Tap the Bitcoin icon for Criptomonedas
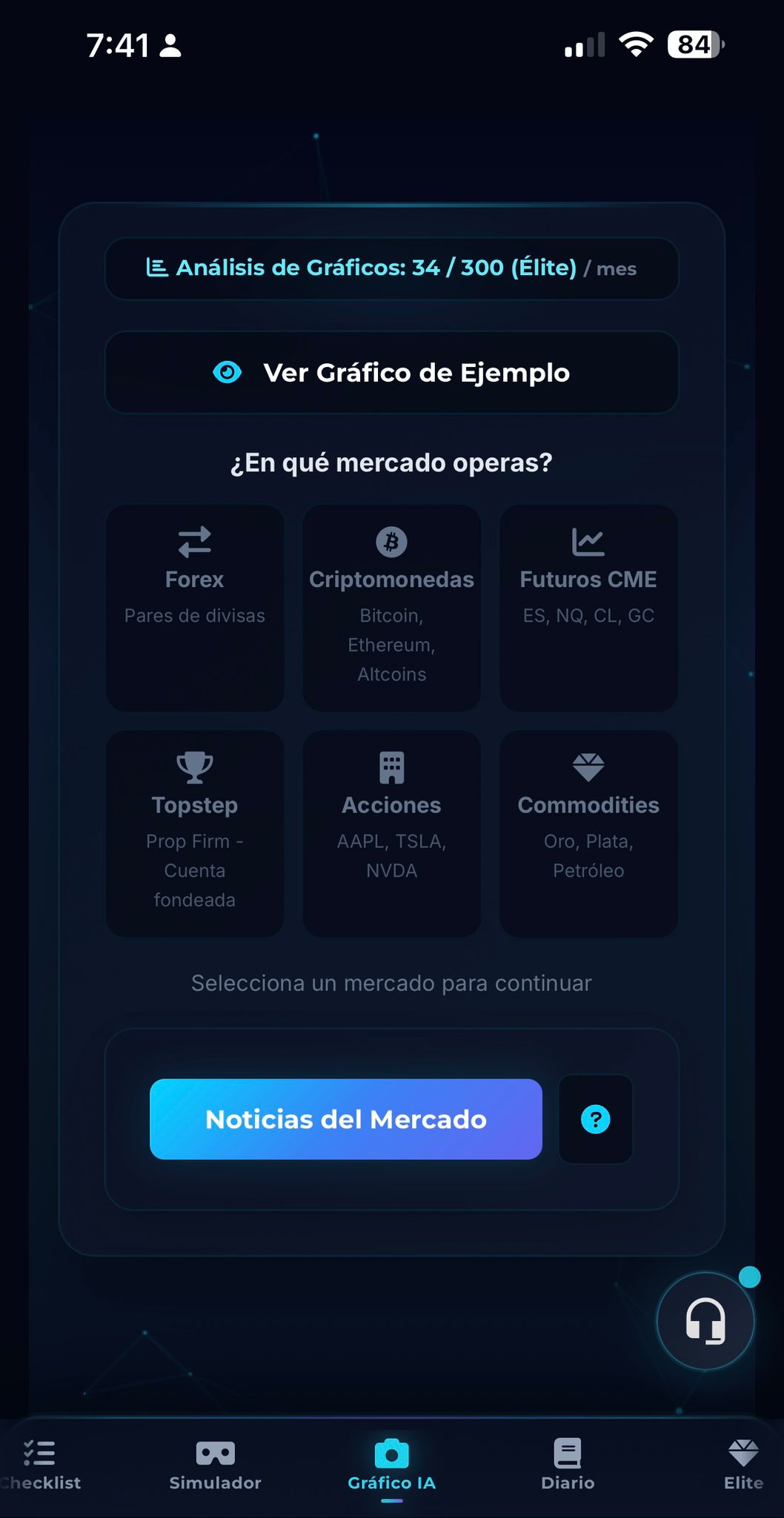Screen dimensions: 784x1518 pyautogui.click(x=391, y=543)
